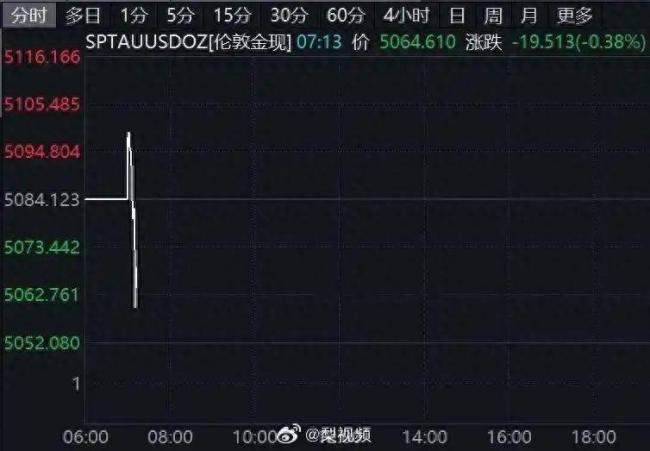Select the 周 weekly chart
650x451 pixels.
tap(493, 15)
